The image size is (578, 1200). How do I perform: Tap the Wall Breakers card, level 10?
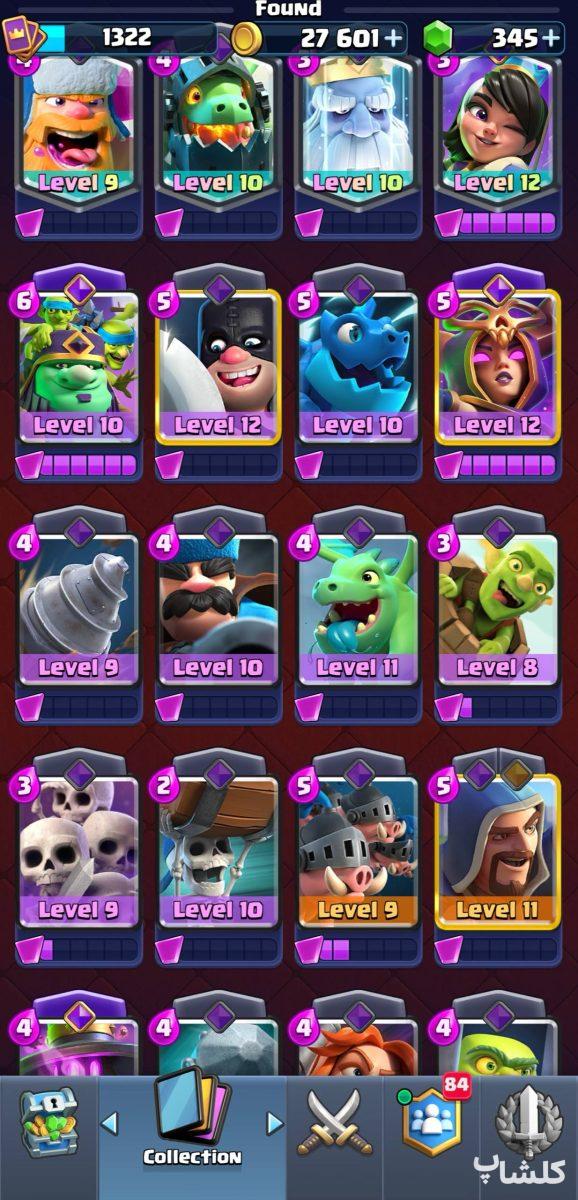[x=218, y=857]
